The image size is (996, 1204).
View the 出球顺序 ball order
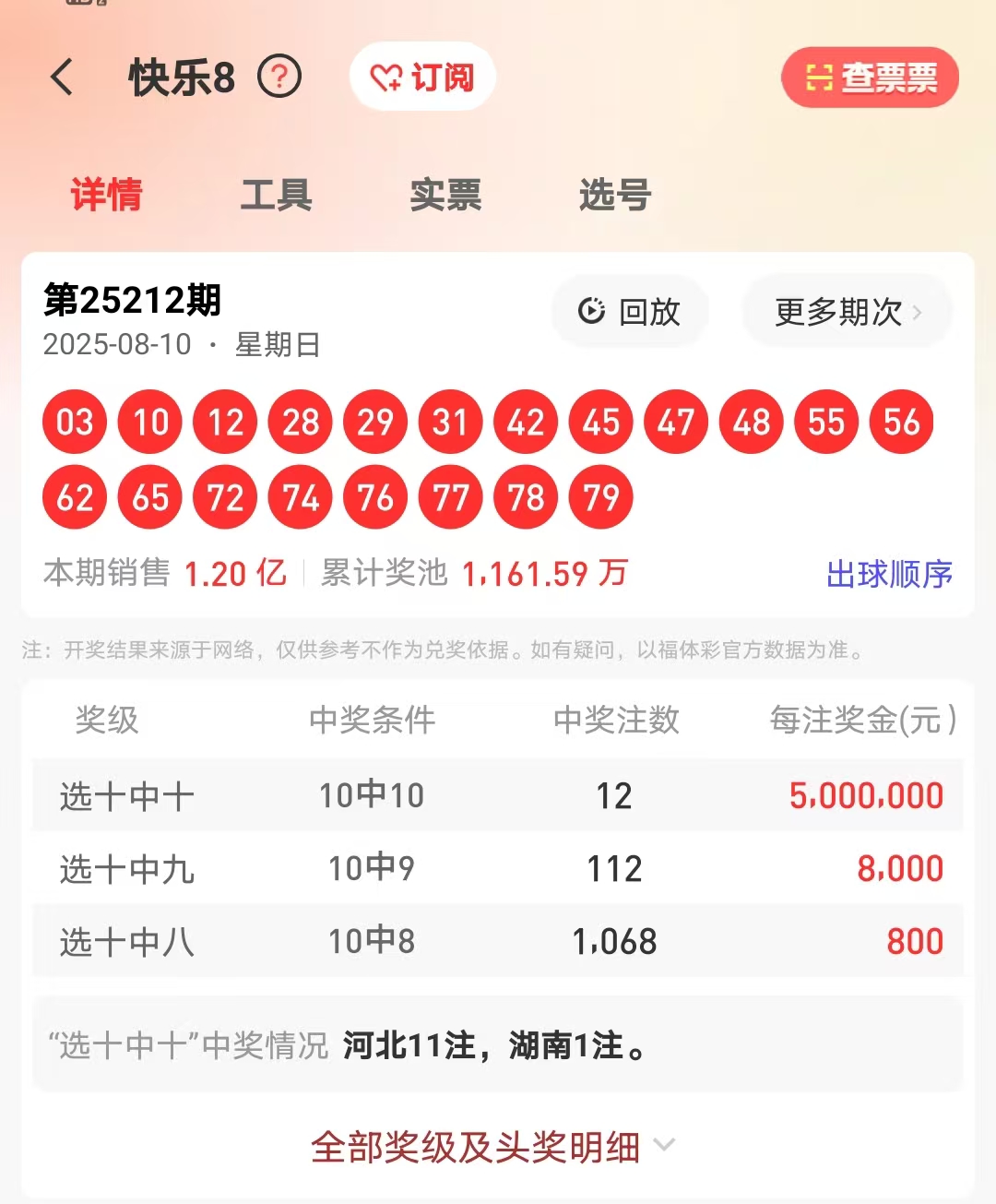pyautogui.click(x=888, y=574)
